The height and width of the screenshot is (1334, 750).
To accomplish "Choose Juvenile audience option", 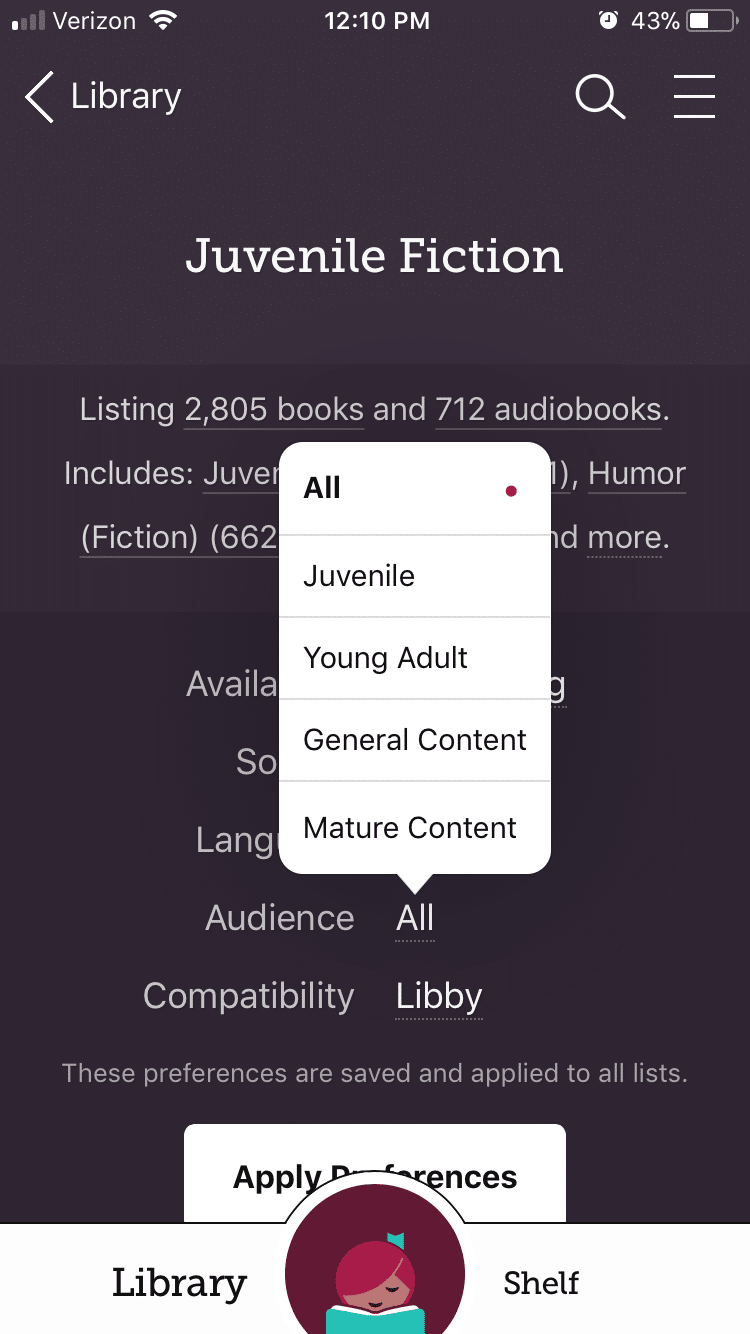I will coord(415,576).
